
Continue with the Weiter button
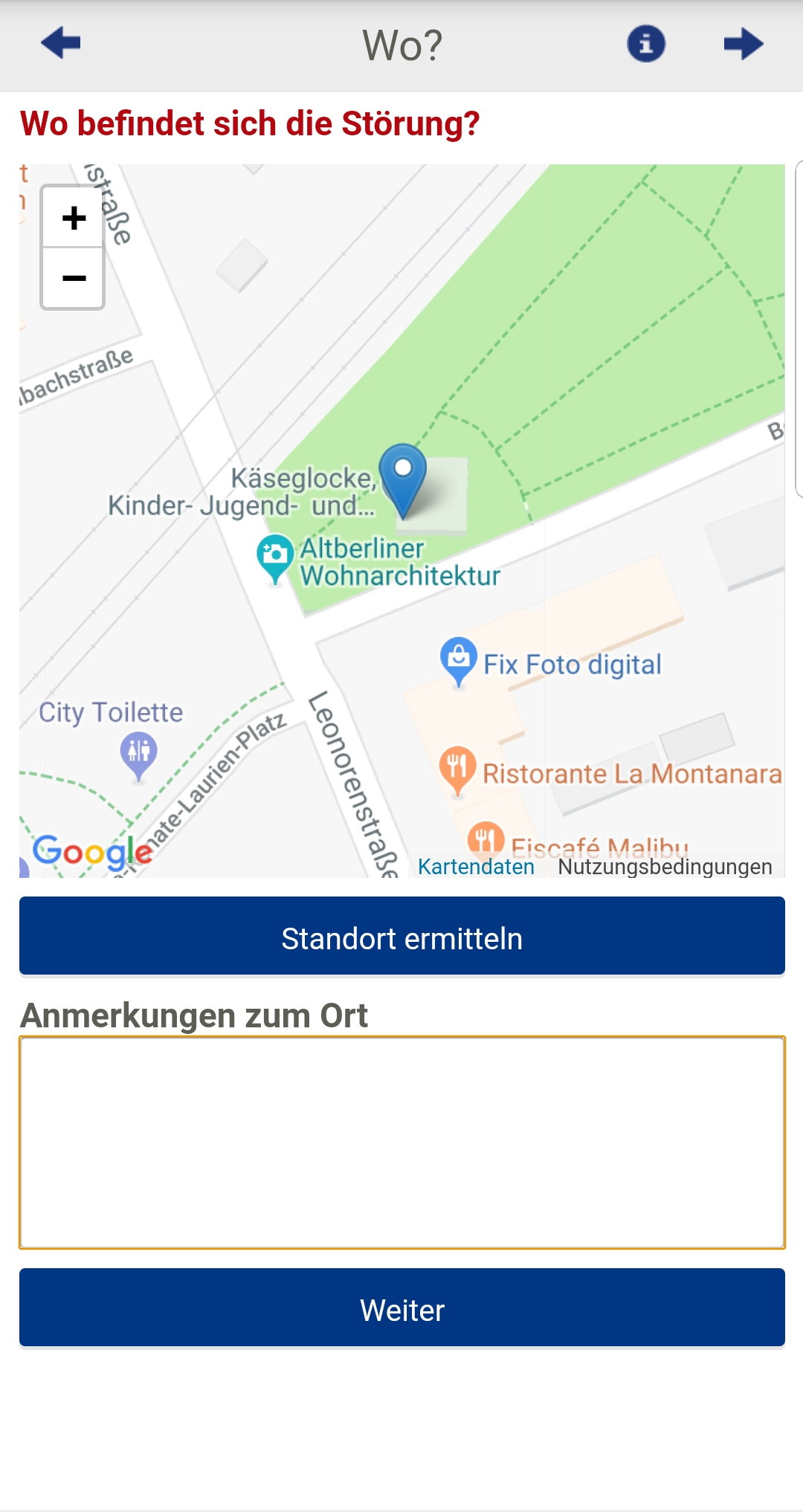401,1308
